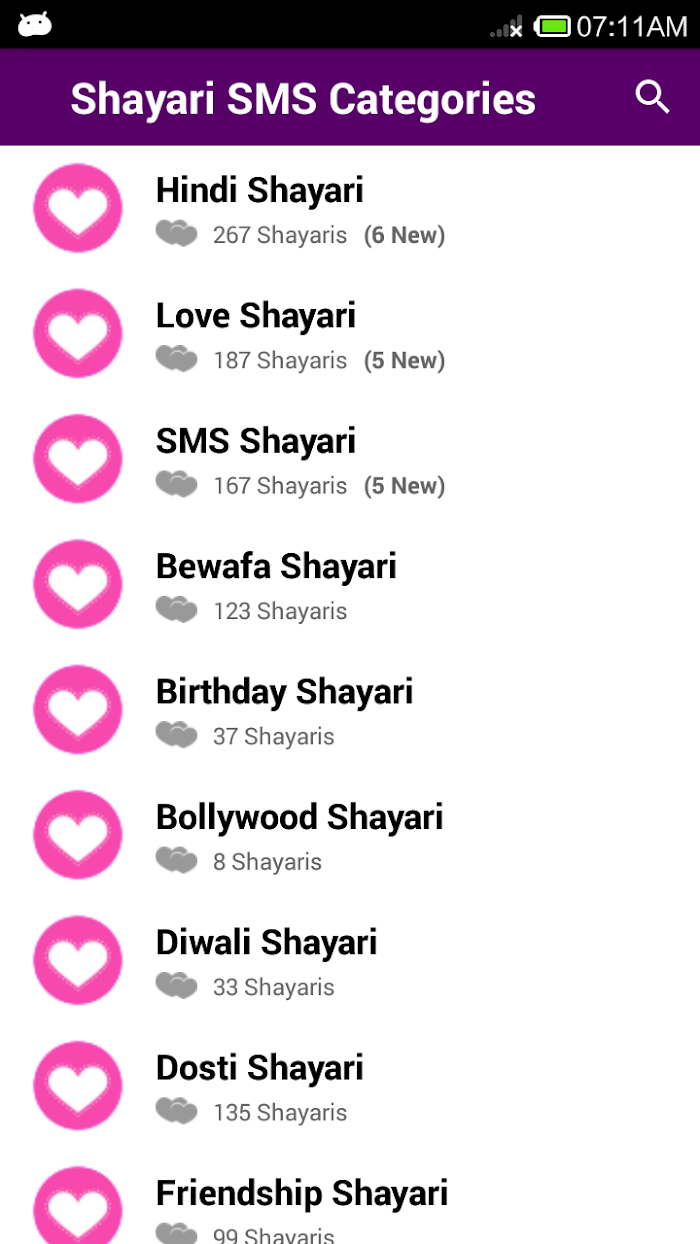Screen dimensions: 700x1244
Task: Browse Bollywood Shayari
Action: [x=350, y=835]
